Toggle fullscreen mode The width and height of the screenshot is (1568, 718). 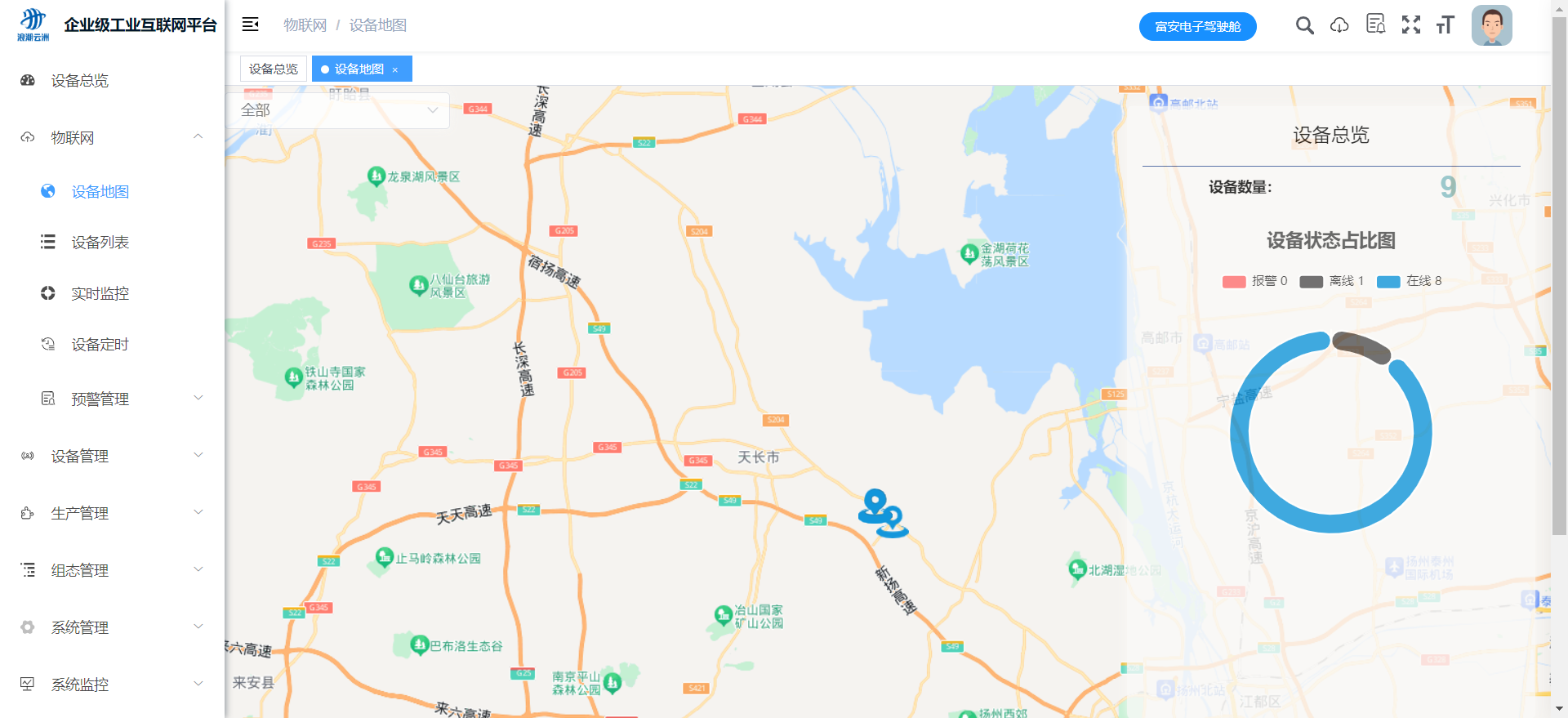pos(1410,25)
